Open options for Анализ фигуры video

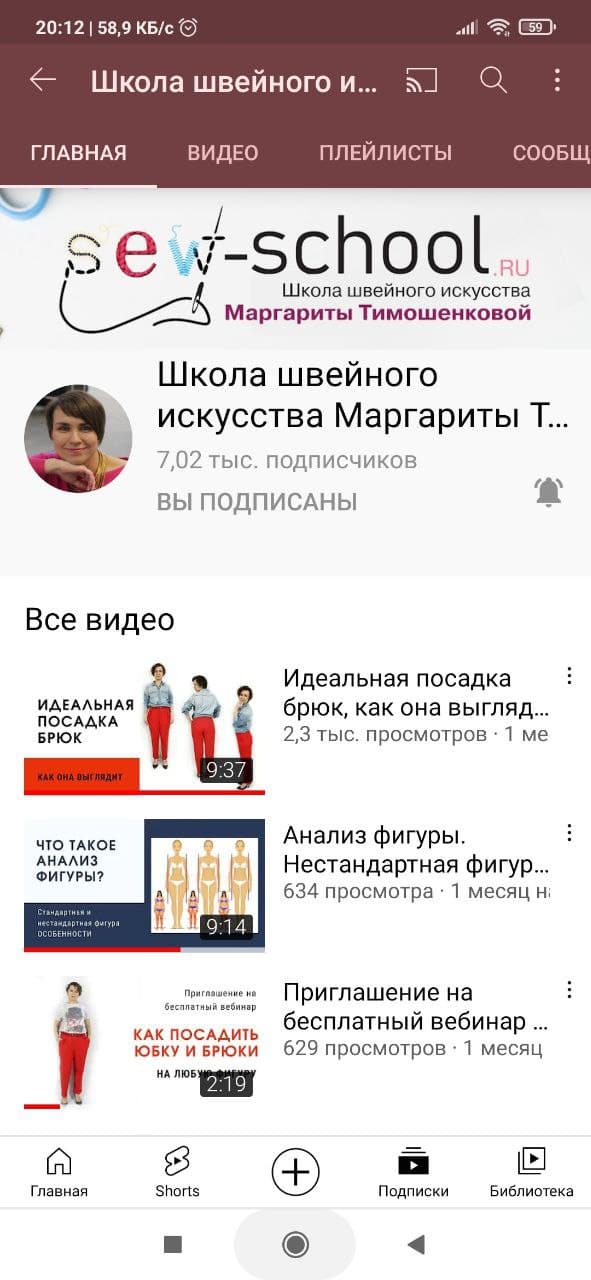pyautogui.click(x=569, y=833)
